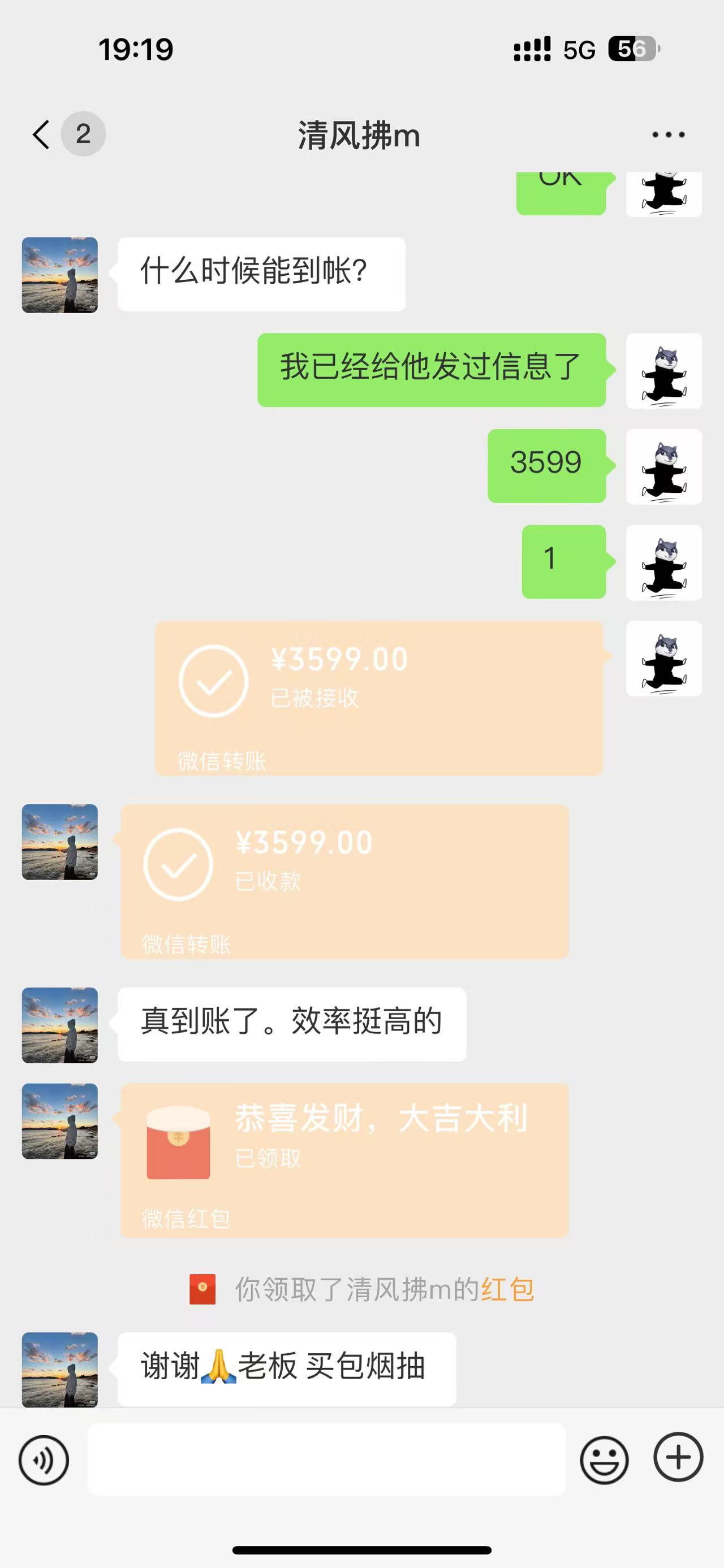This screenshot has width=724, height=1568.
Task: Open the ¥3599.00 transfer marked 已被接收
Action: [379, 698]
